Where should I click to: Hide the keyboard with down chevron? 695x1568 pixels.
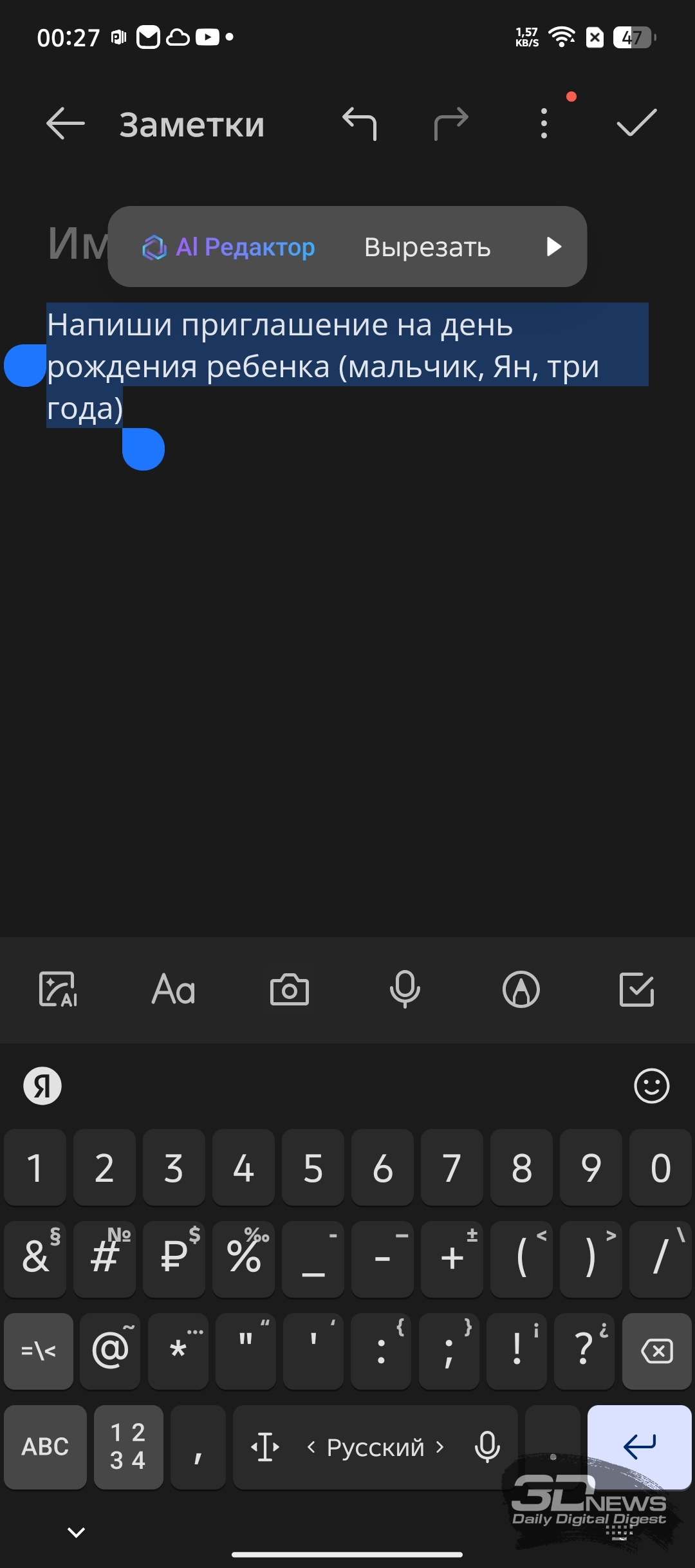[77, 1532]
